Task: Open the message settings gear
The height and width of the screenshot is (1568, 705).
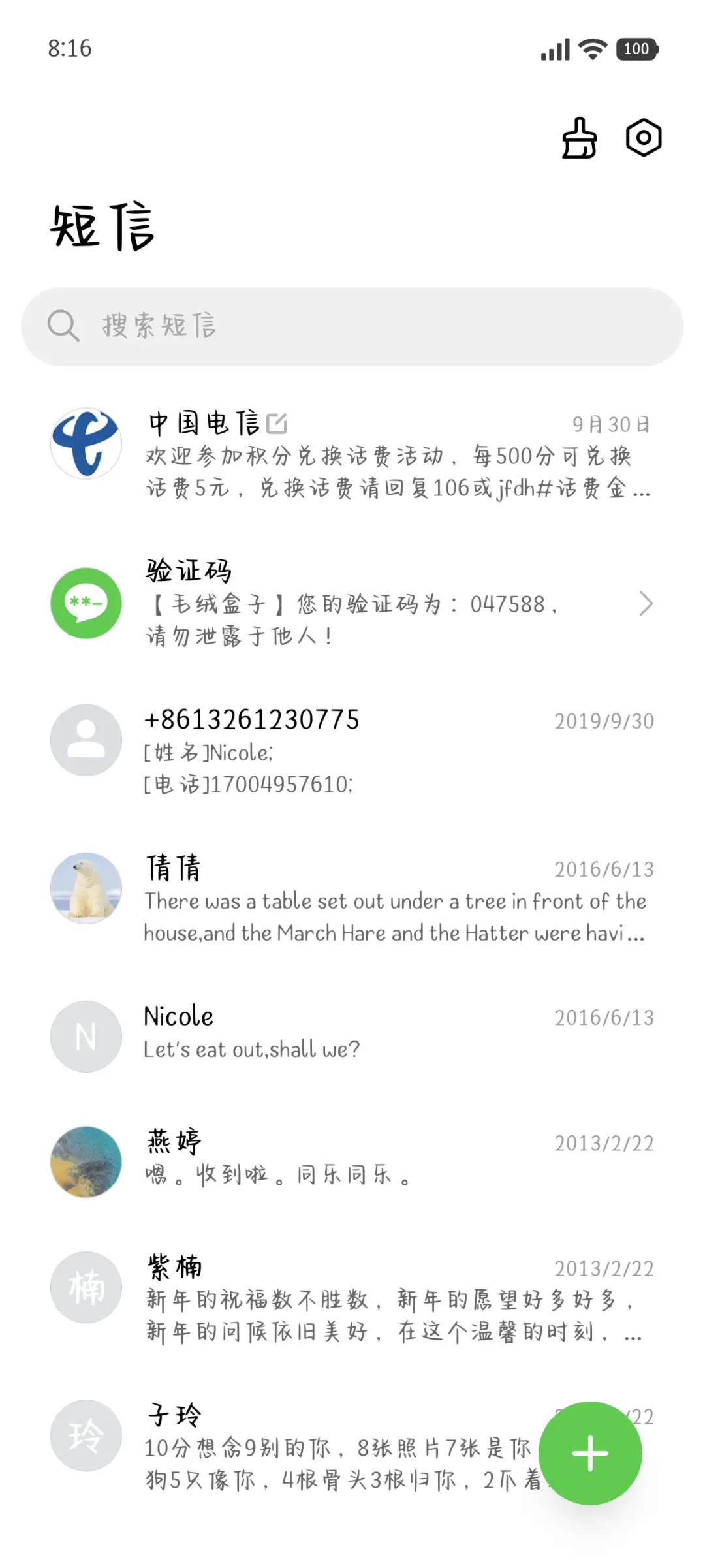Action: click(x=642, y=138)
